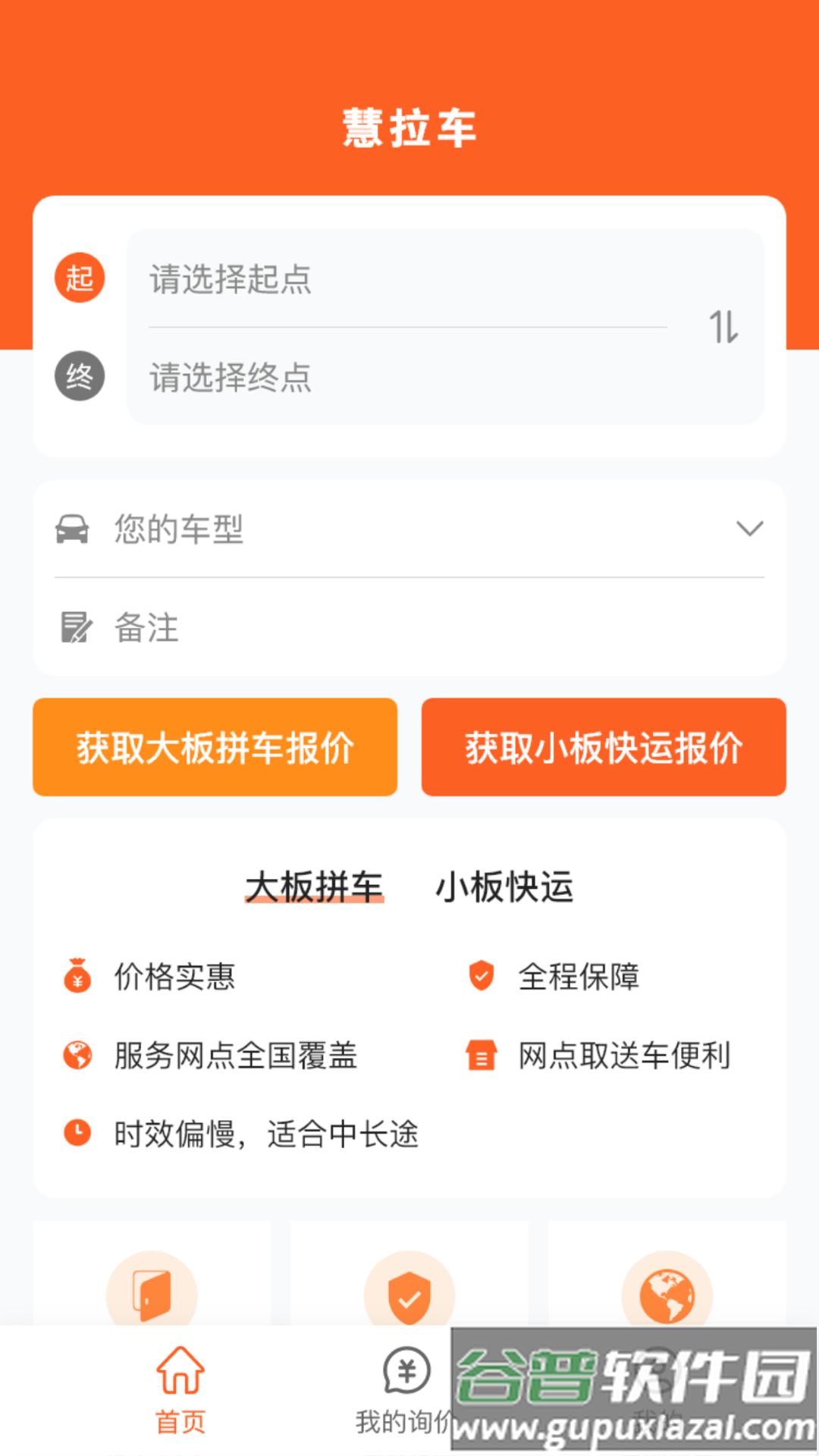This screenshot has width=819, height=1456.
Task: Switch to the 小板快运 tab
Action: [504, 886]
